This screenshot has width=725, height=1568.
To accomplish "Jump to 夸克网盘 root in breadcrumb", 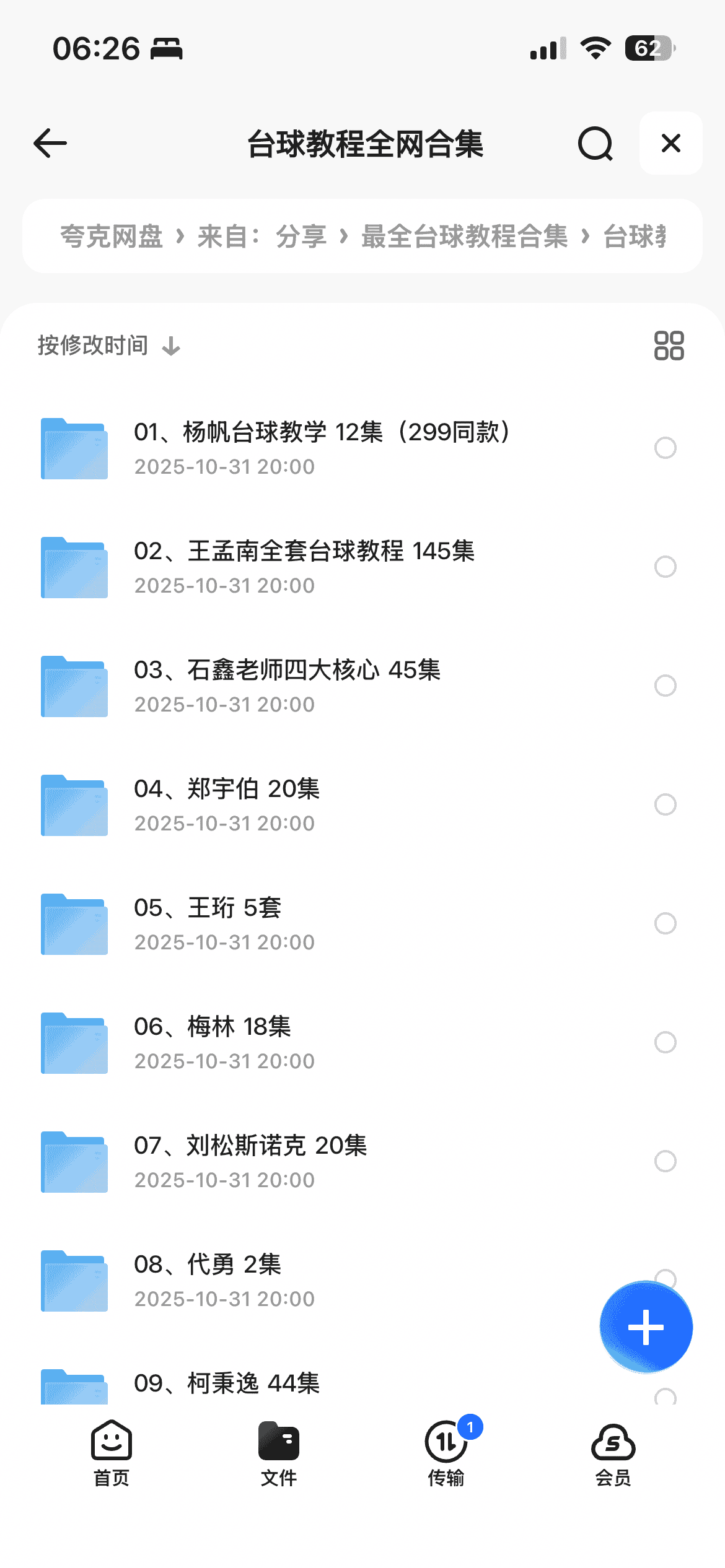I will [x=112, y=236].
